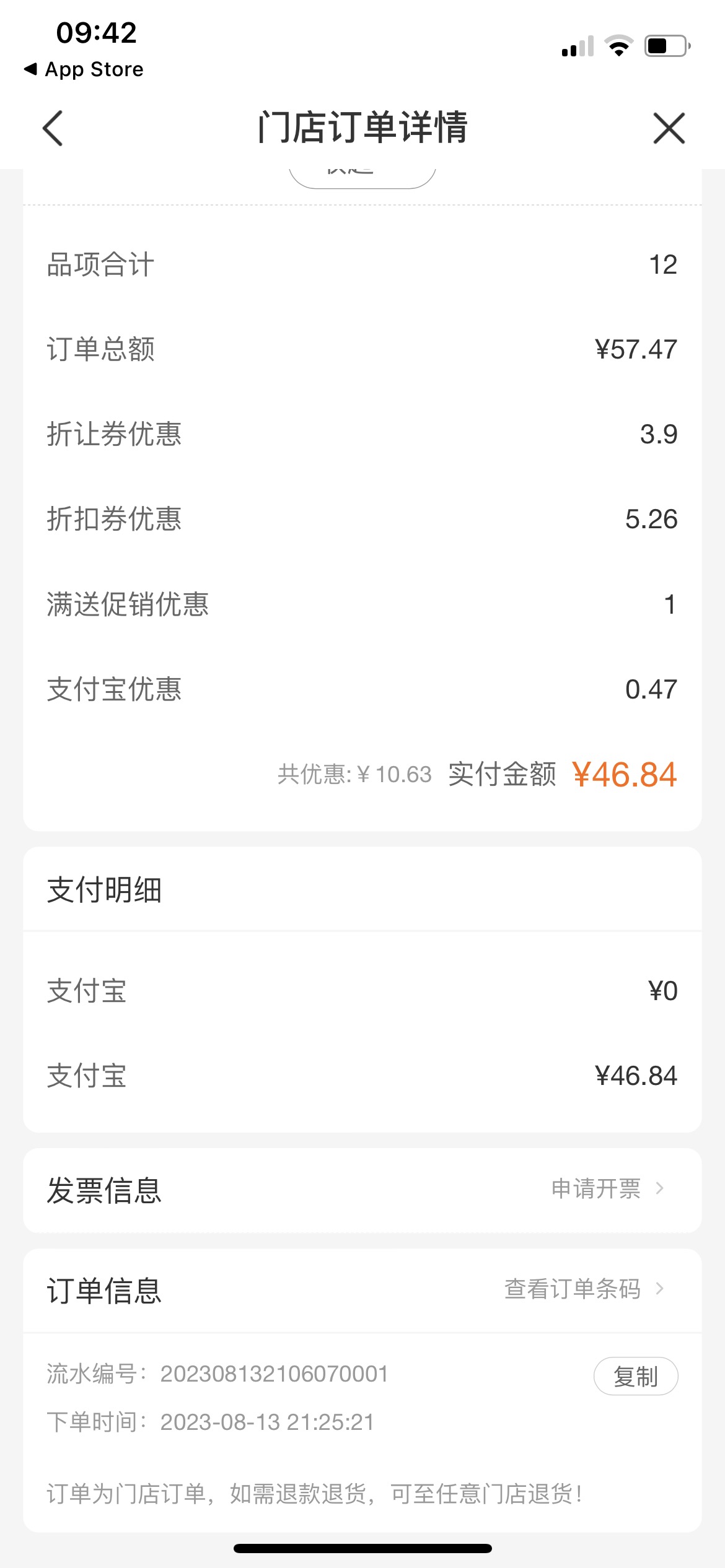Open 申请开票 to request an invoice

tap(608, 1189)
